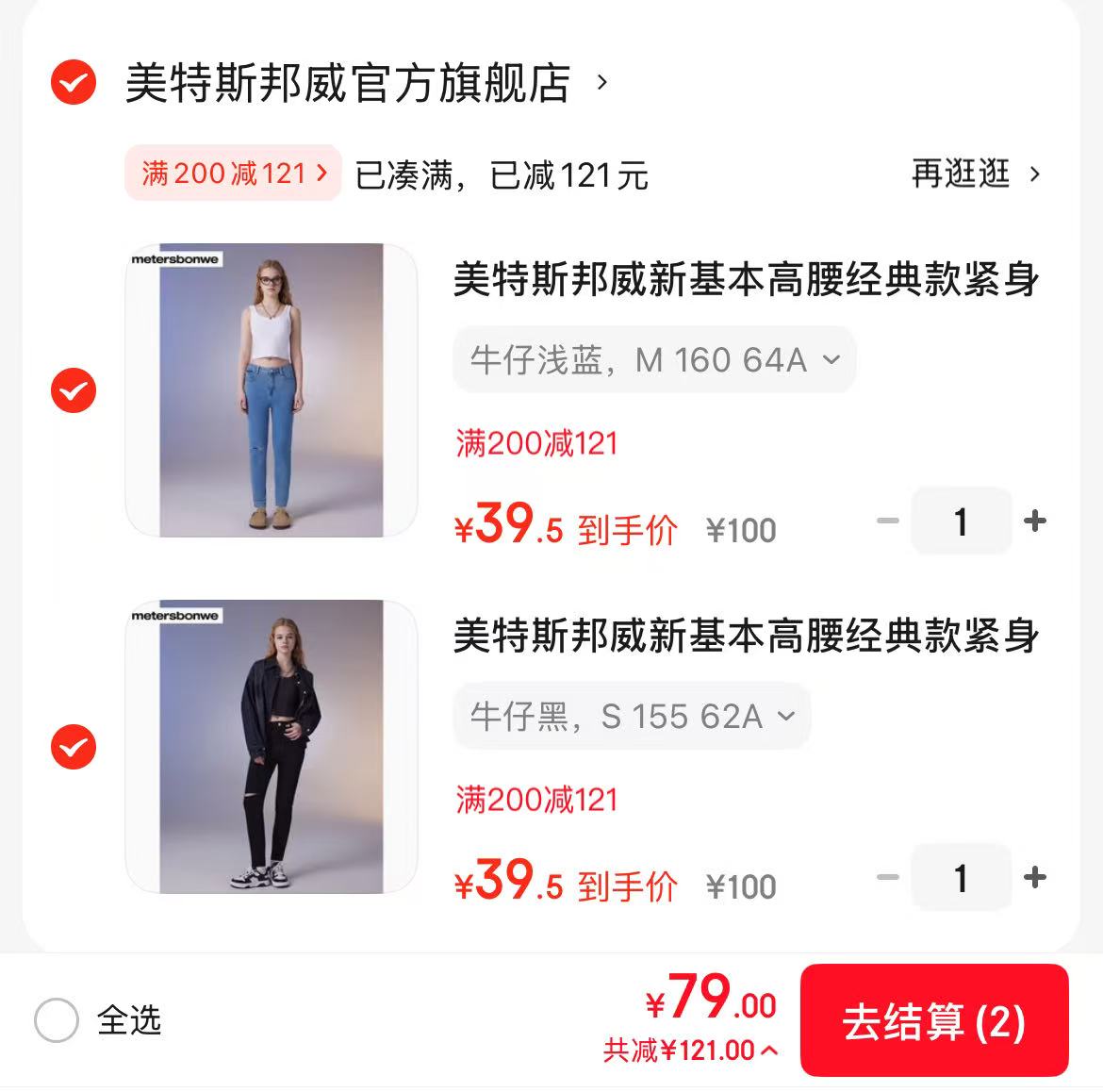
Task: Deselect the 牛仔浅蓝 jeans item checkbox
Action: click(74, 390)
